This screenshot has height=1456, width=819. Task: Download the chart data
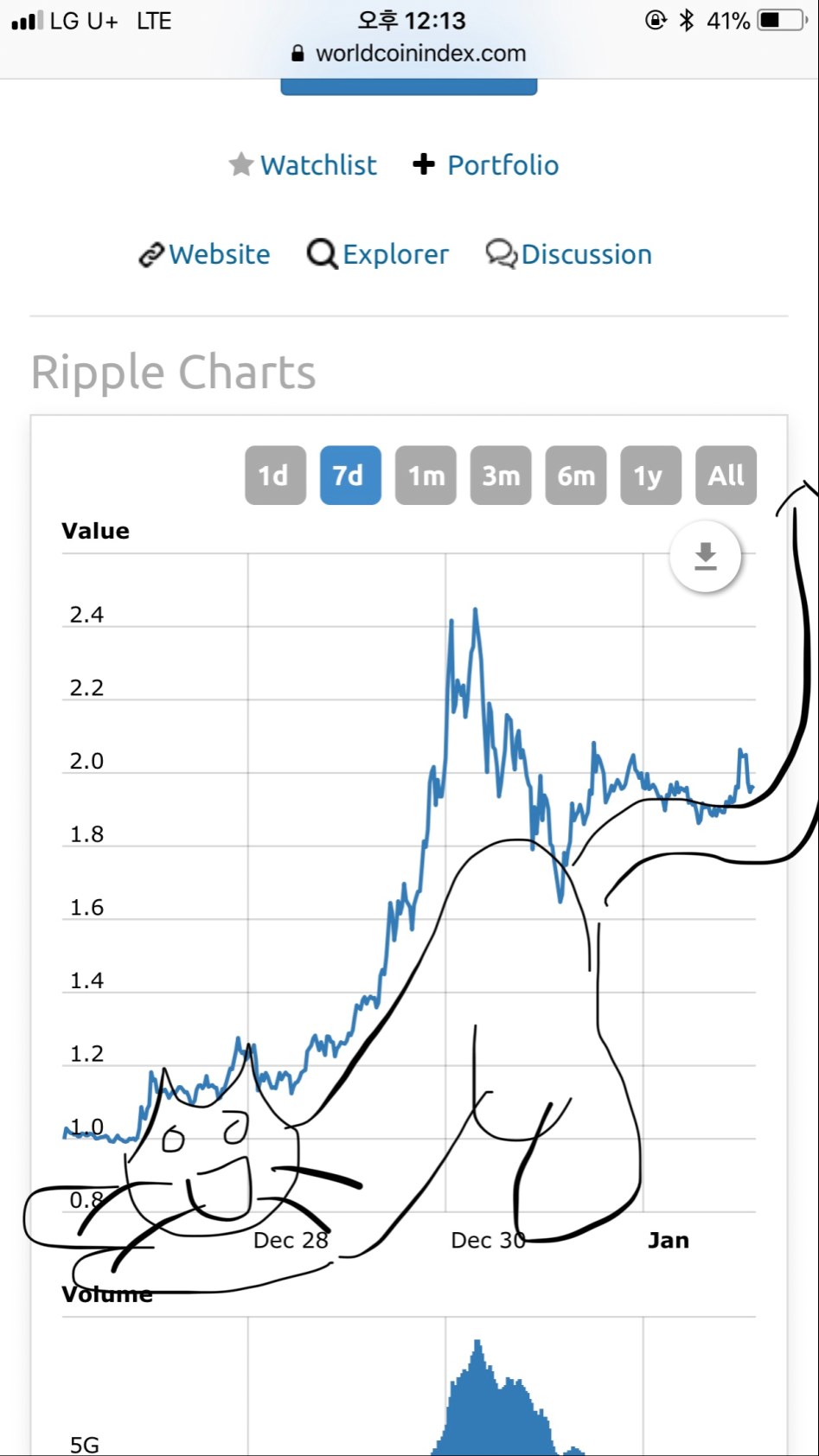pyautogui.click(x=706, y=557)
